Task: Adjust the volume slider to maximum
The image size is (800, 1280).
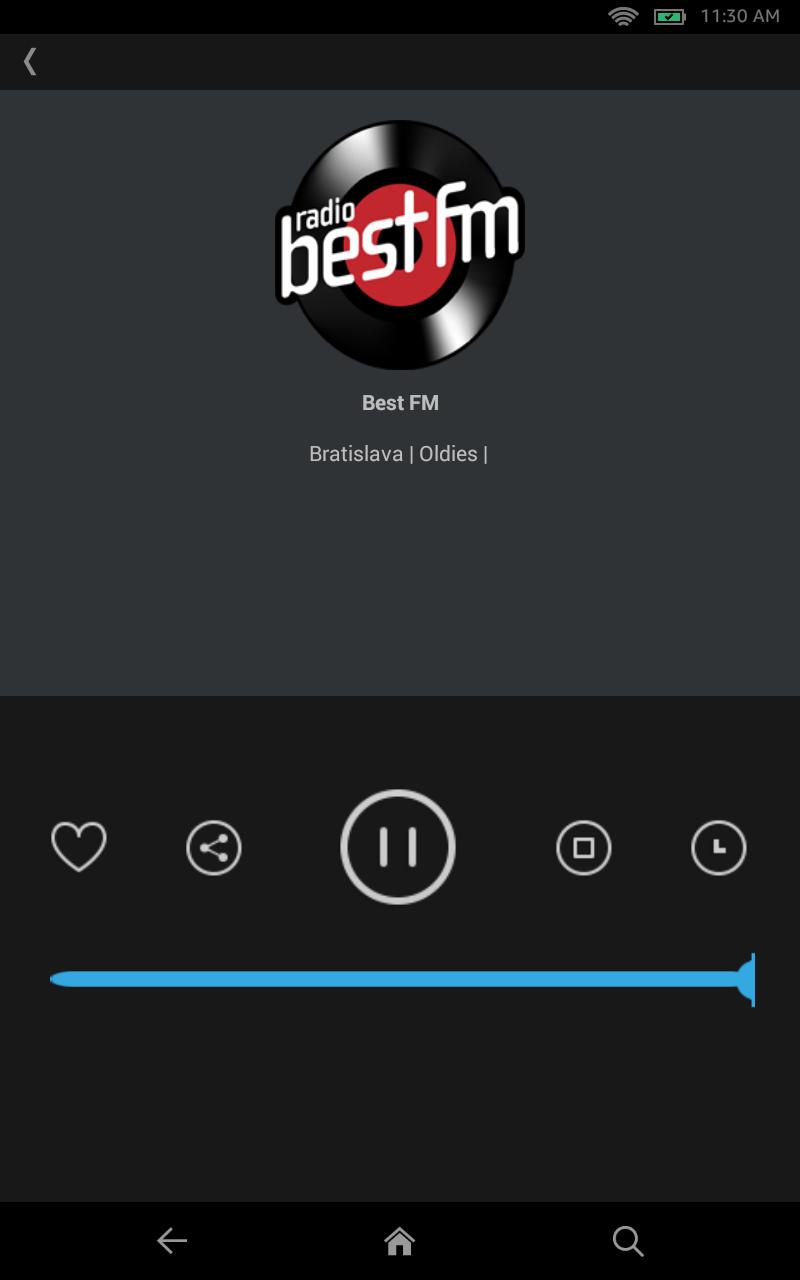Action: (x=748, y=980)
